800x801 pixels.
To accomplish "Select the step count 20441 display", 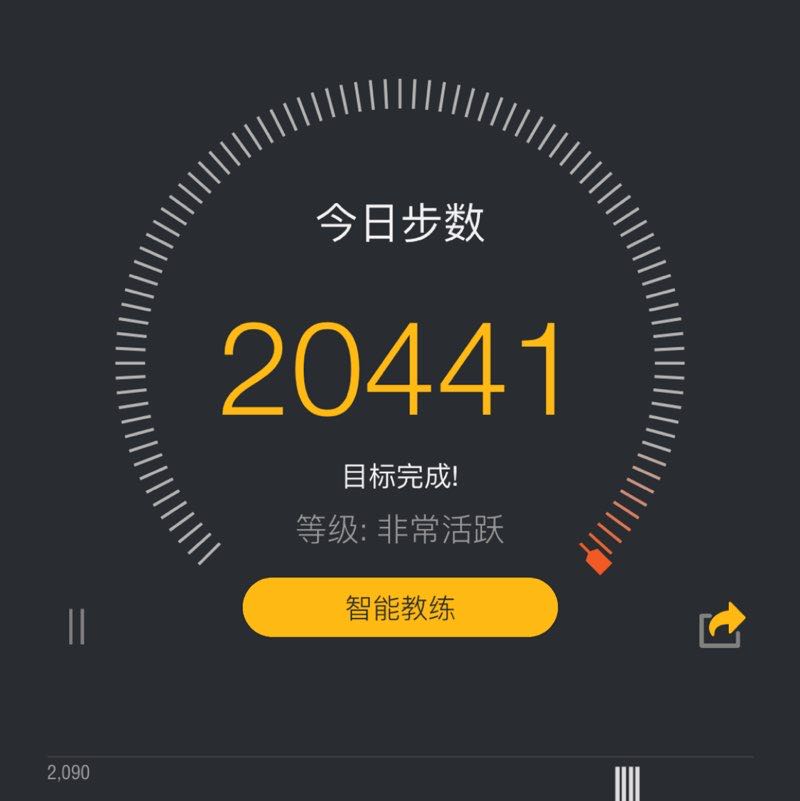I will [398, 368].
